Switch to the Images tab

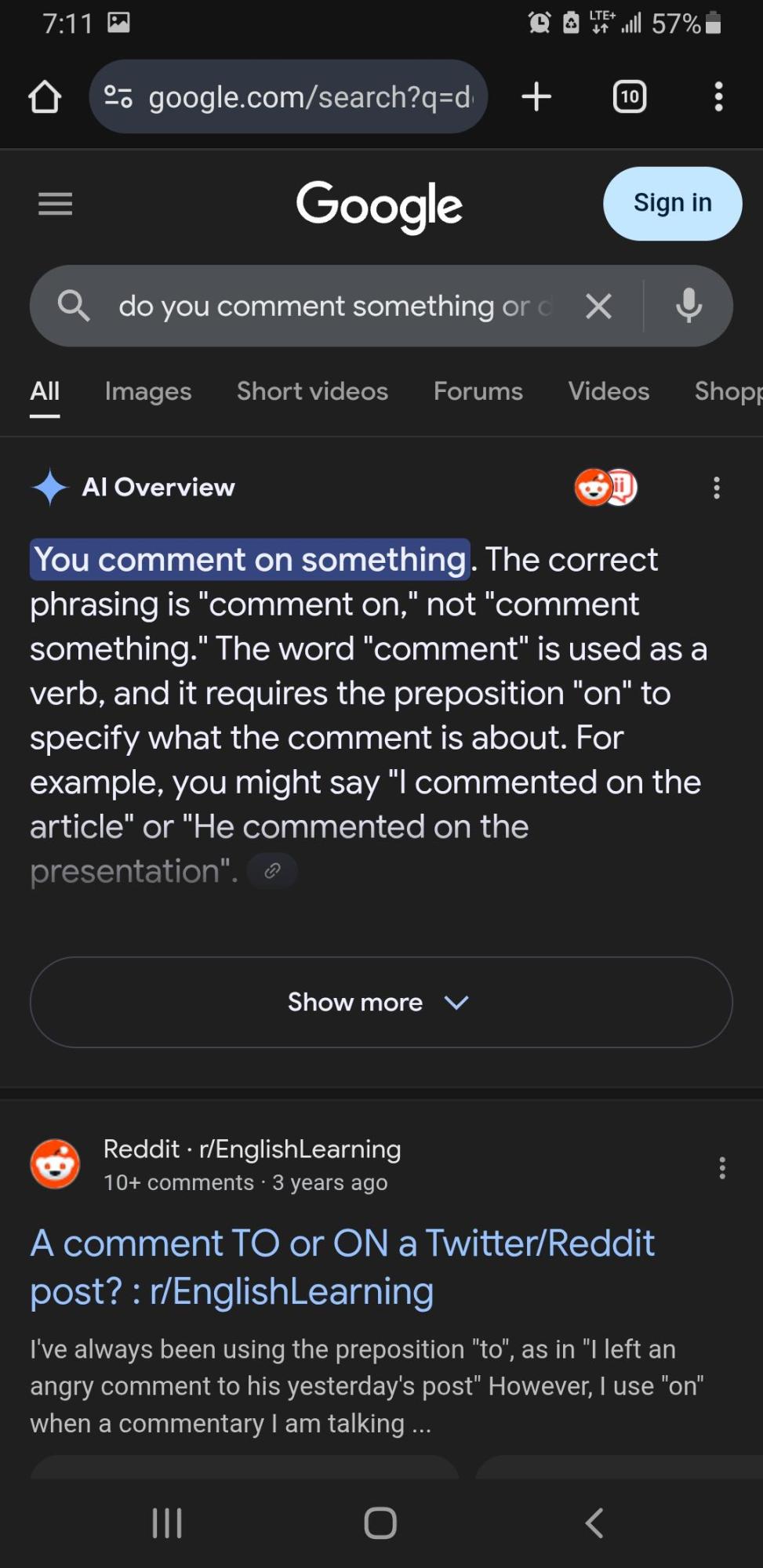[x=148, y=391]
